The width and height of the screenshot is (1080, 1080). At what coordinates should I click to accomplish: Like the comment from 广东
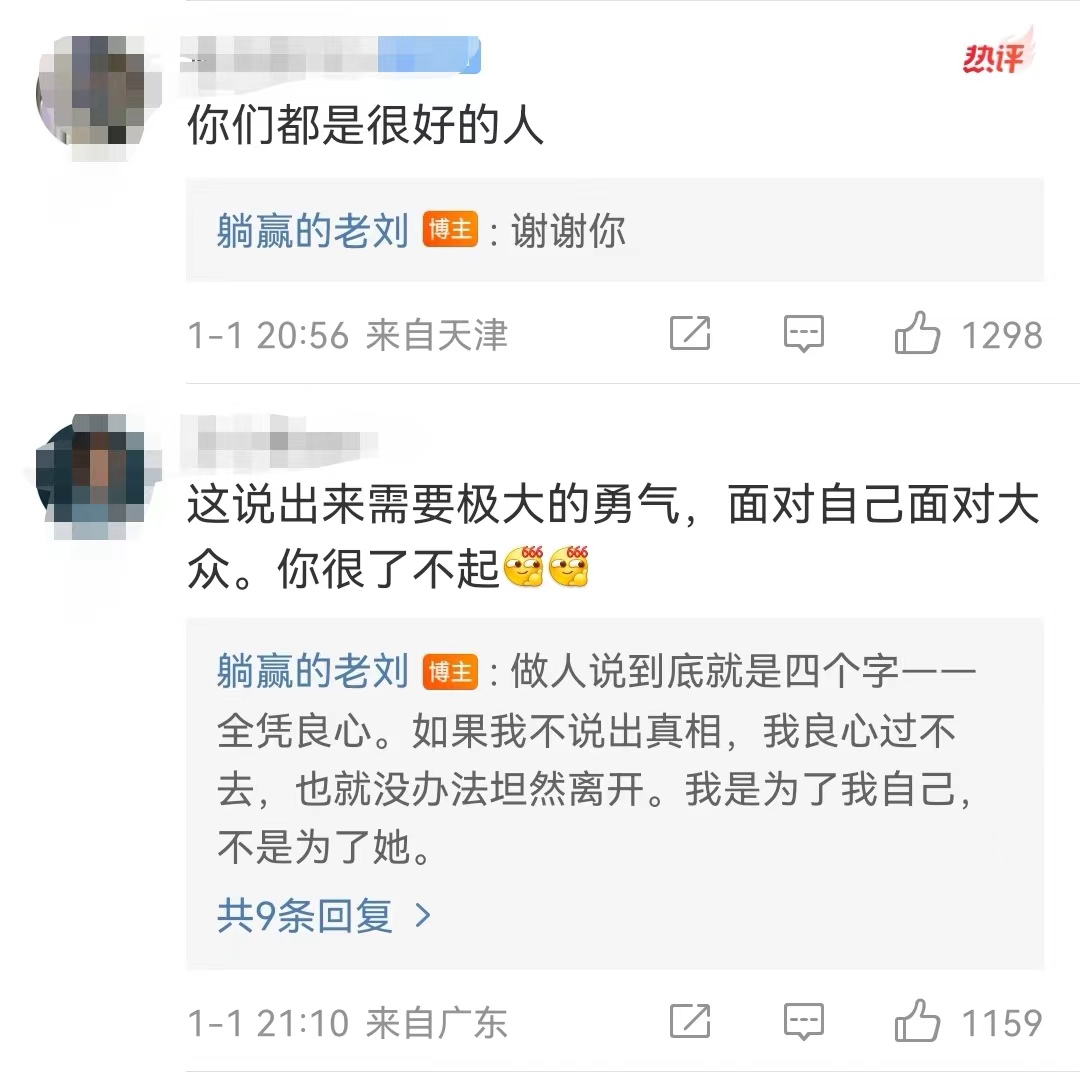917,1021
